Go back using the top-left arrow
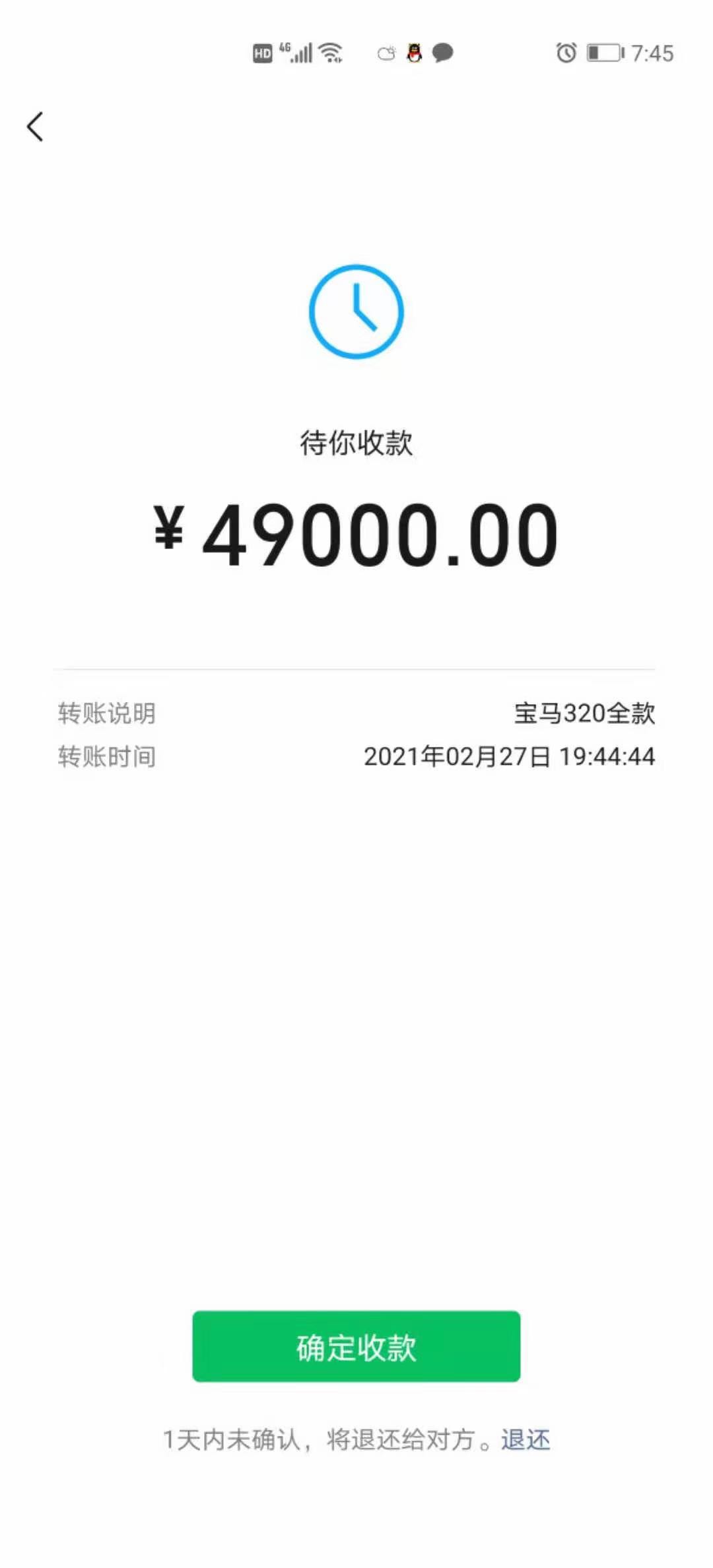Viewport: 713px width, 1568px height. click(x=36, y=126)
